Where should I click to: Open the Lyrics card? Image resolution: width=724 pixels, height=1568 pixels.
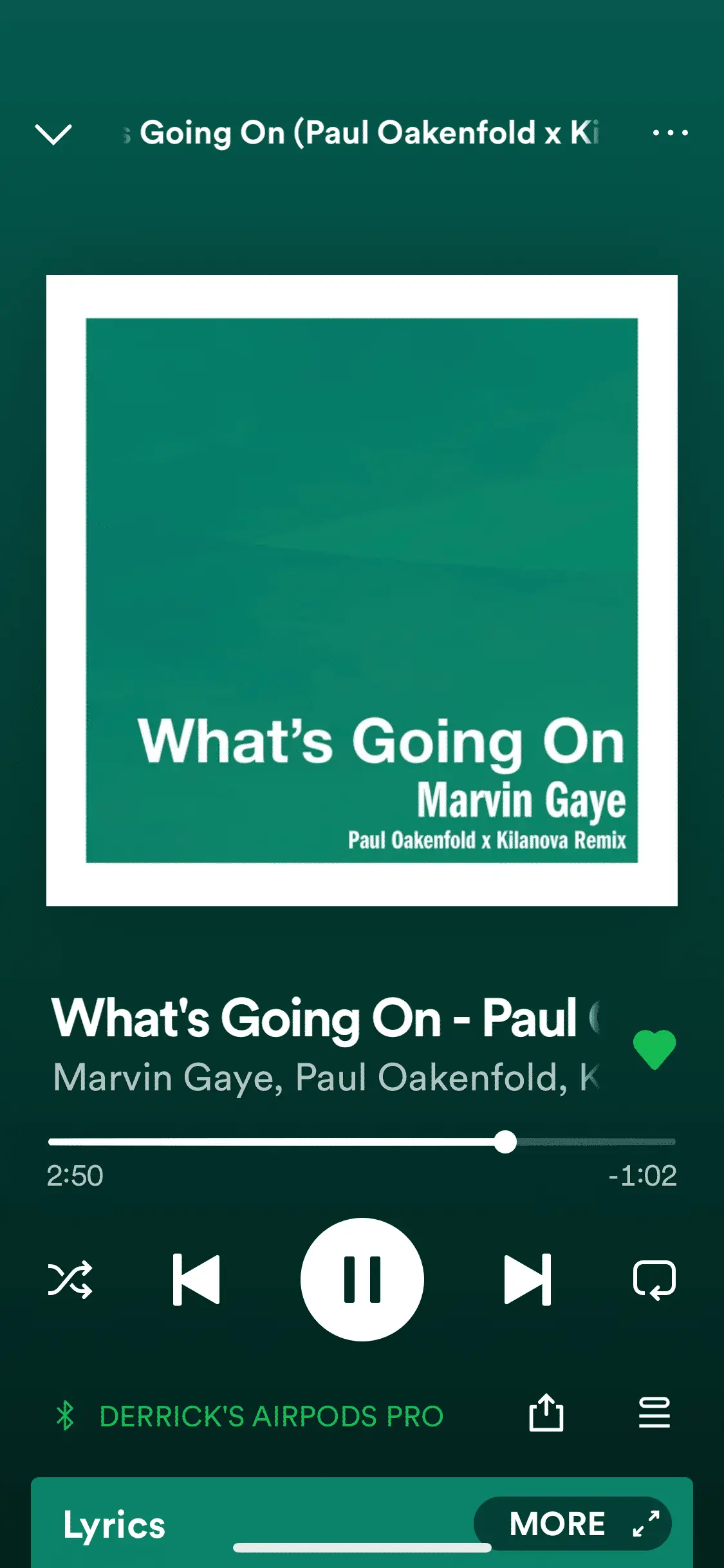click(x=115, y=1526)
